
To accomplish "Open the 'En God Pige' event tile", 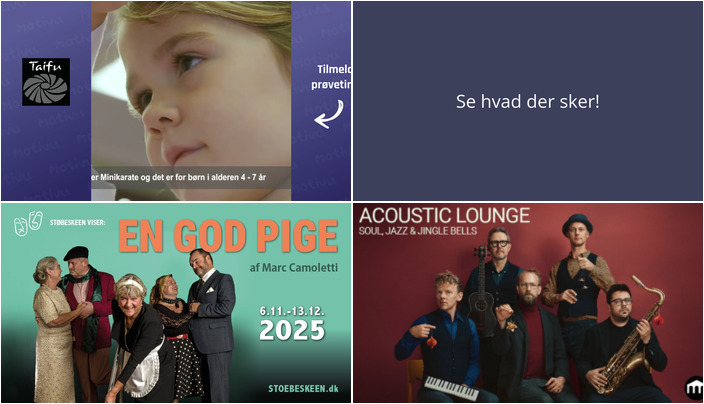I will click(x=176, y=303).
